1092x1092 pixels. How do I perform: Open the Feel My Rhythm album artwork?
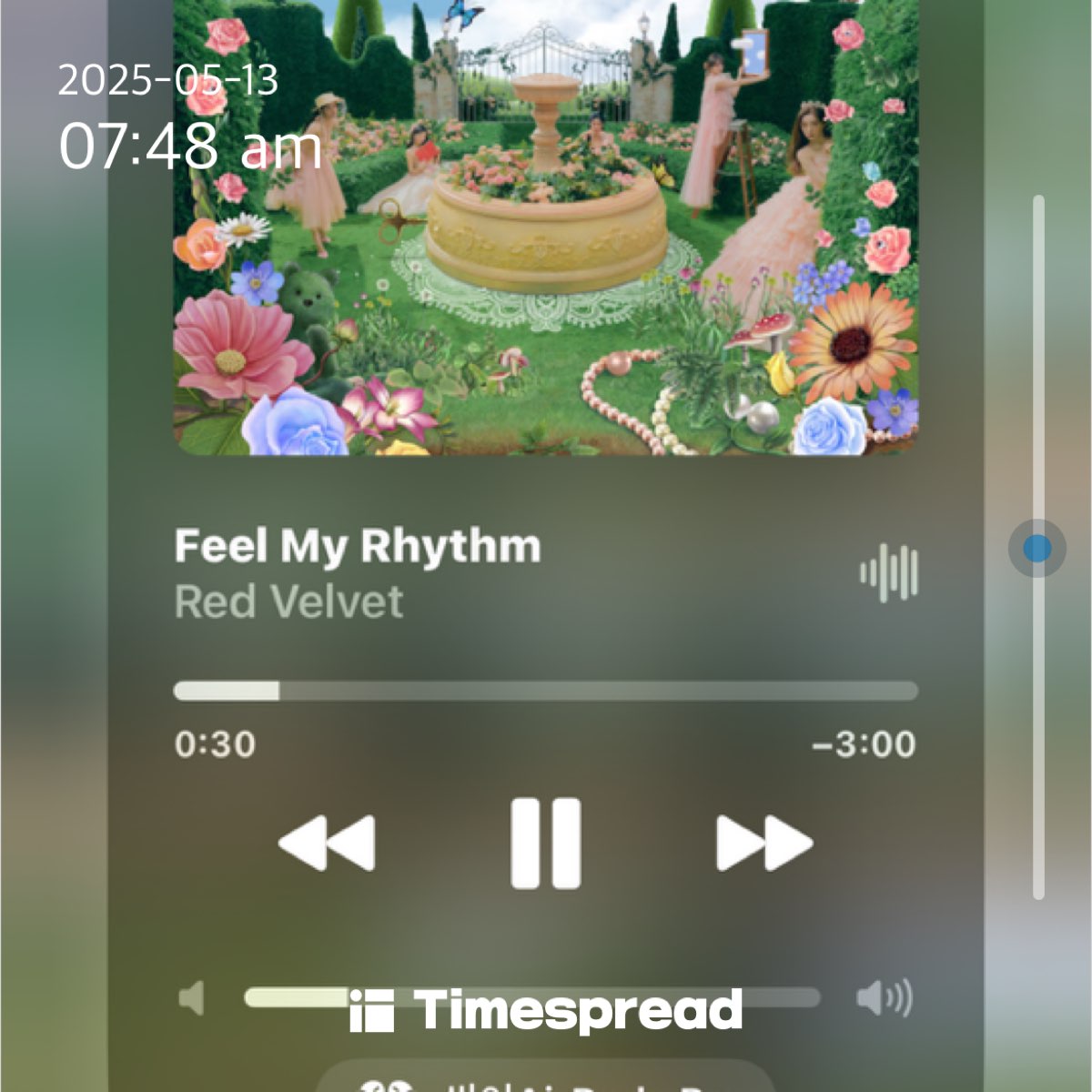tap(545, 227)
